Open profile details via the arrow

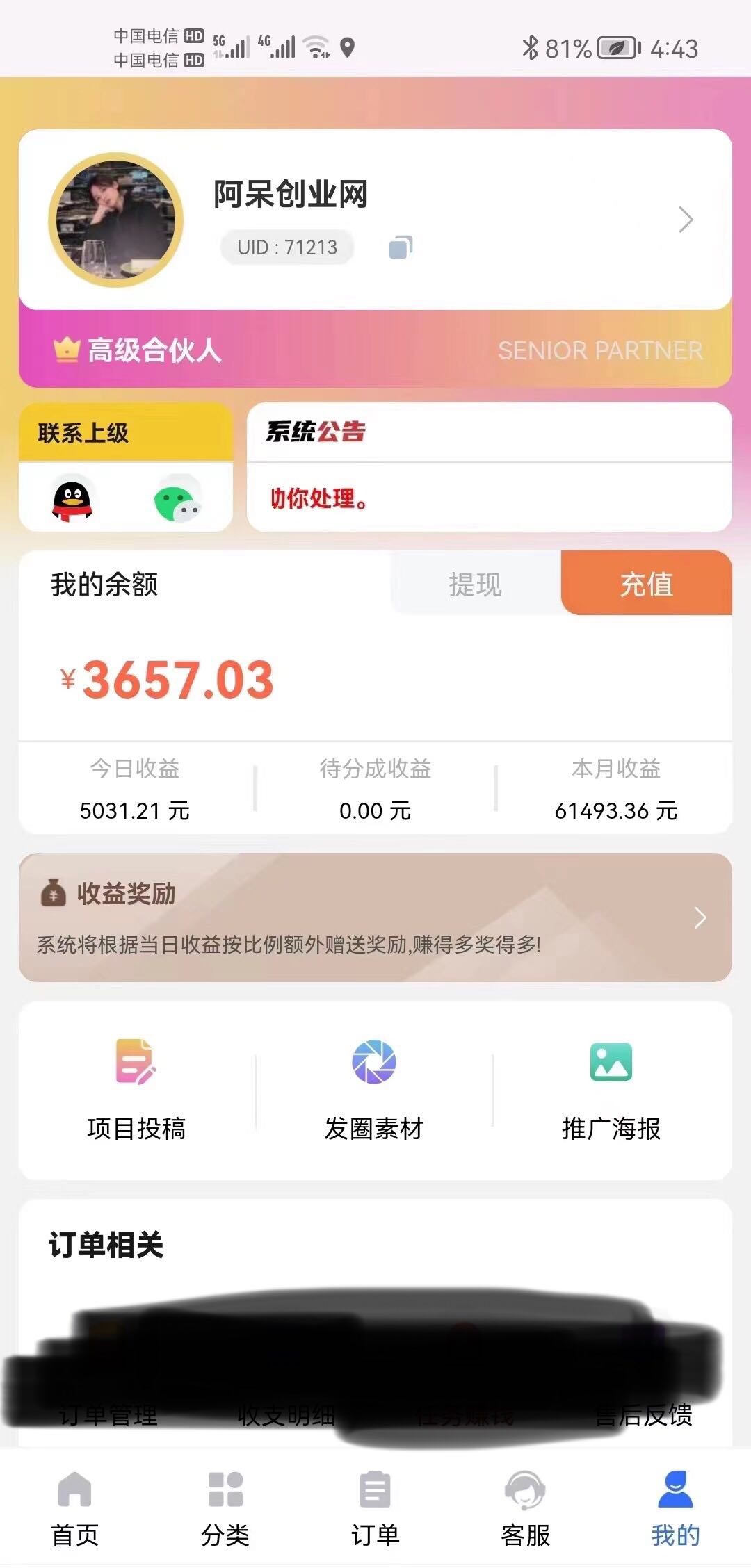(x=686, y=220)
